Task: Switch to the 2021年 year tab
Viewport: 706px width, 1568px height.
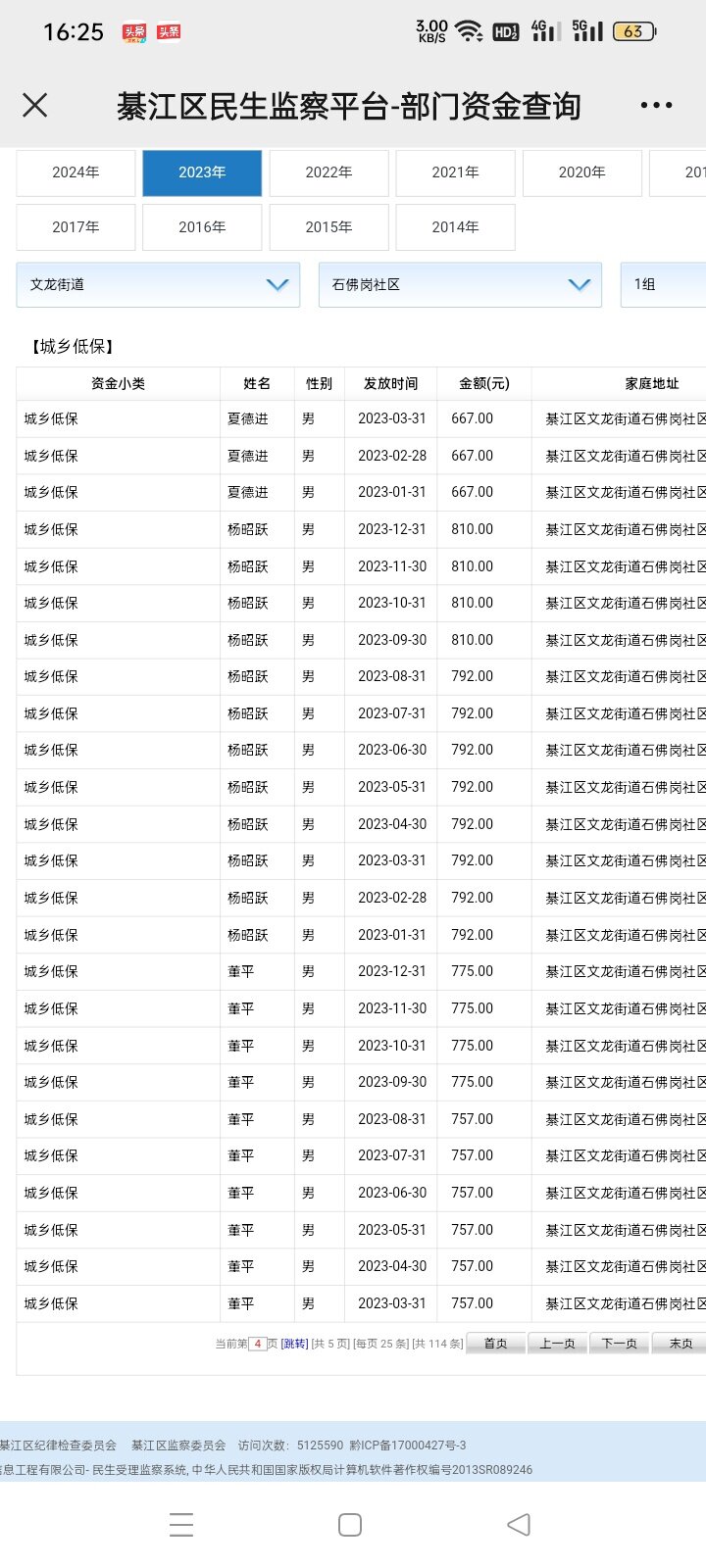Action: 455,172
